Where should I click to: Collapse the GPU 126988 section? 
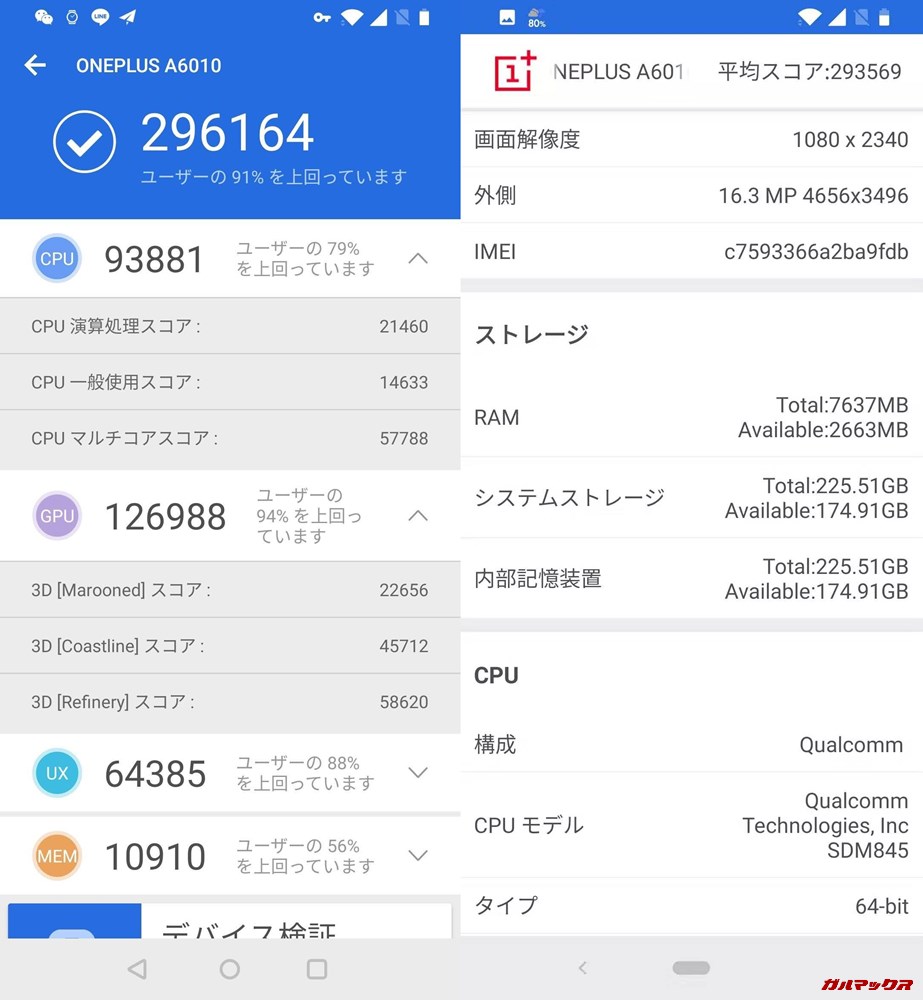418,516
